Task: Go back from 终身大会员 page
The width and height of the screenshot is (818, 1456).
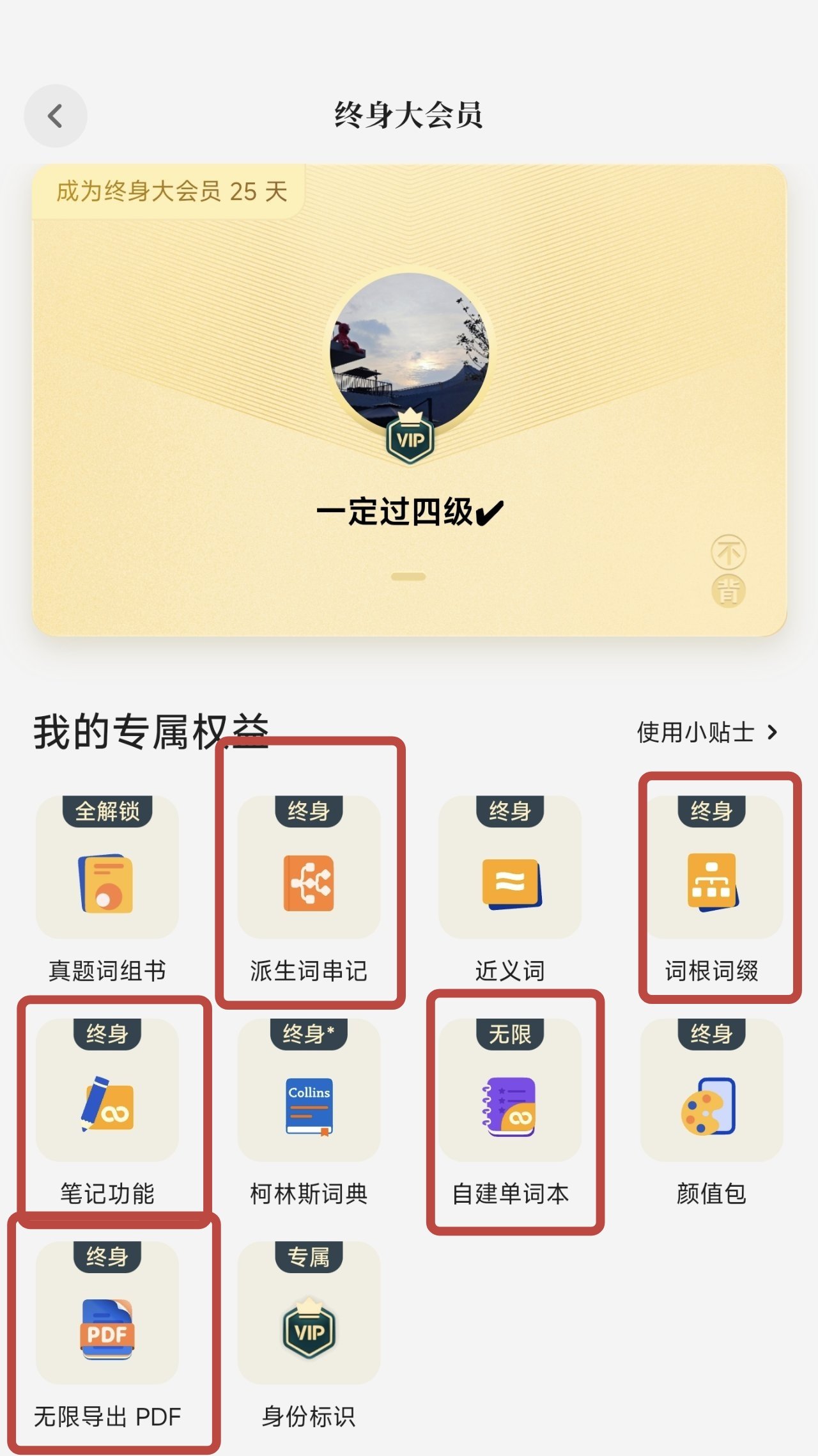Action: (56, 116)
